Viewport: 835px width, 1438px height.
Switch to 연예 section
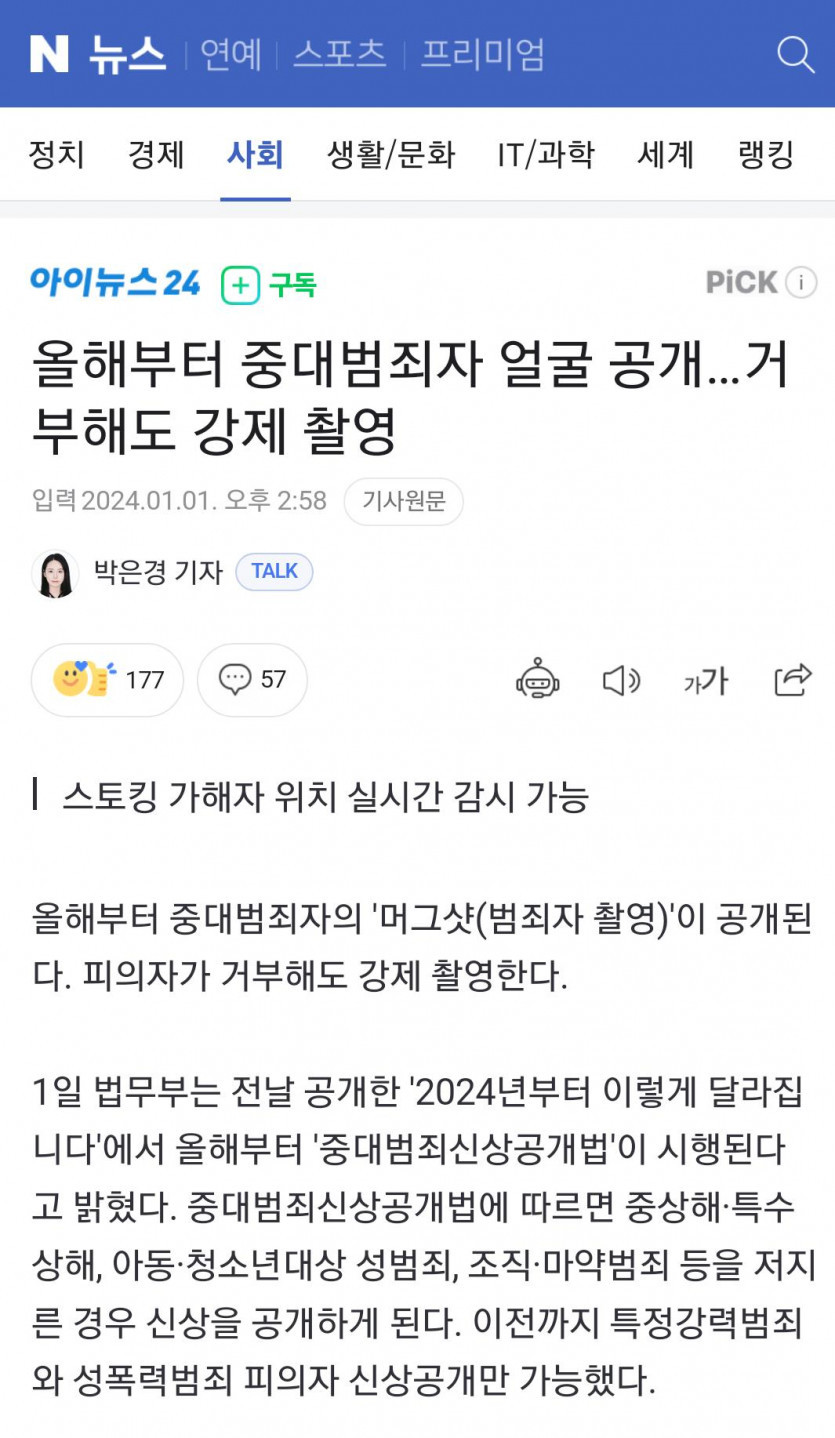coord(231,54)
